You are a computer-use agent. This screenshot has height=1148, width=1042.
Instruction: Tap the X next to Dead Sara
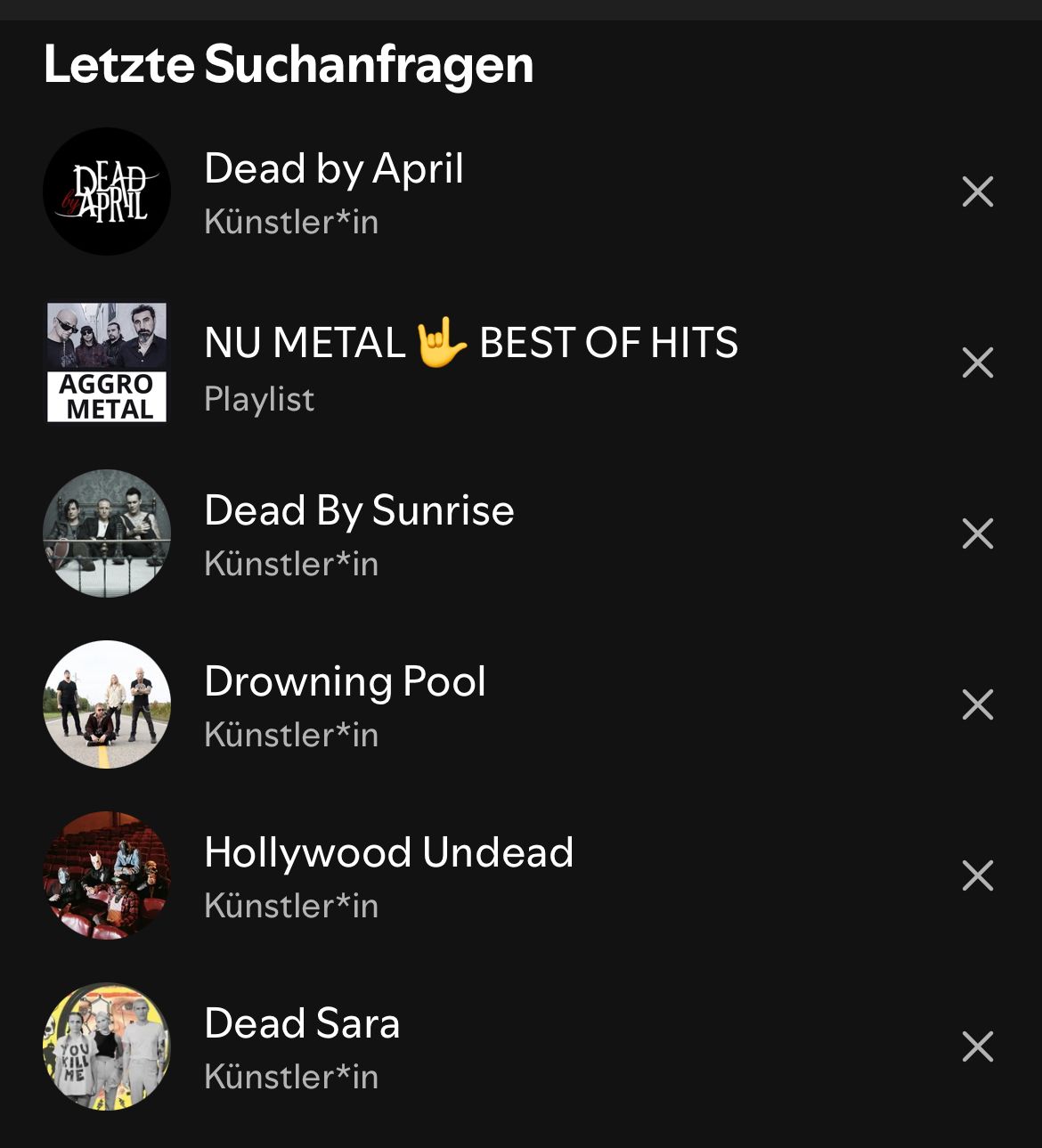(x=977, y=1046)
